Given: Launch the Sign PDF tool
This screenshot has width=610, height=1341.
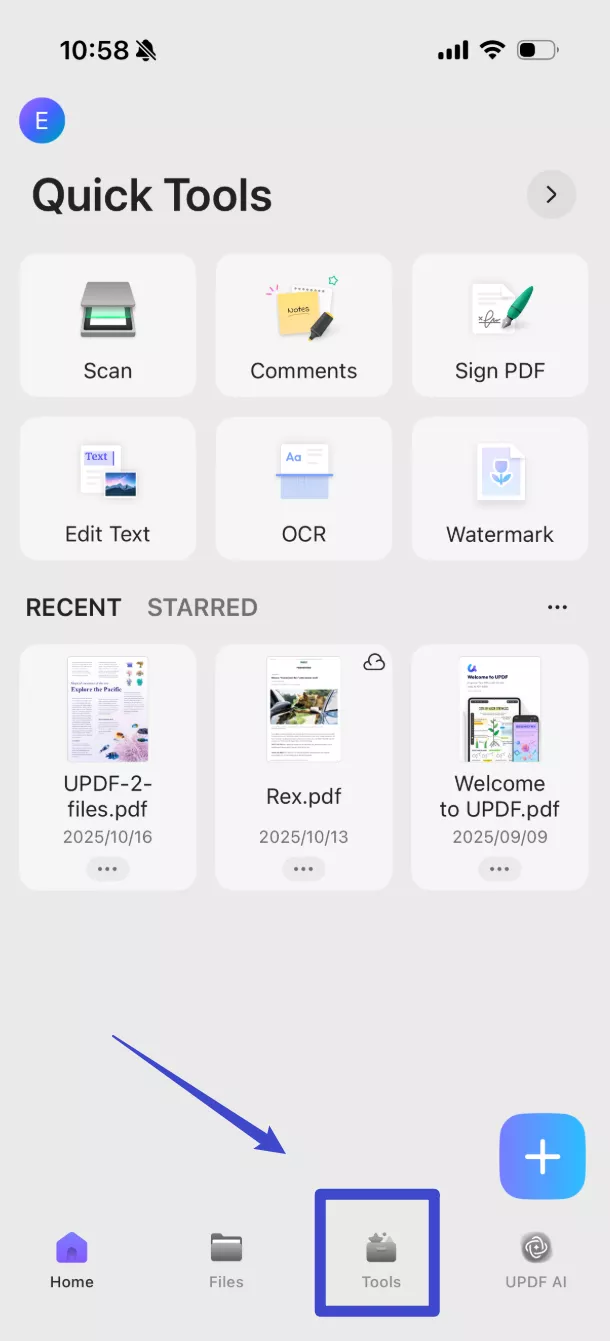Looking at the screenshot, I should (500, 325).
